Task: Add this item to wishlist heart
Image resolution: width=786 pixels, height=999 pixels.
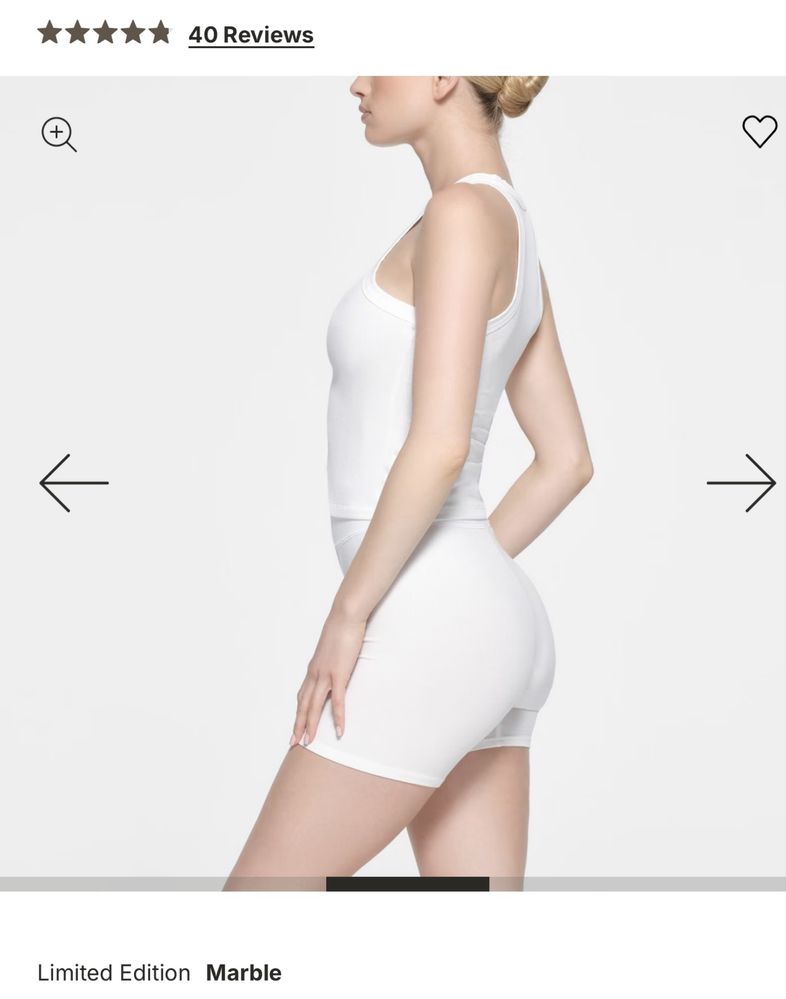Action: pyautogui.click(x=759, y=131)
